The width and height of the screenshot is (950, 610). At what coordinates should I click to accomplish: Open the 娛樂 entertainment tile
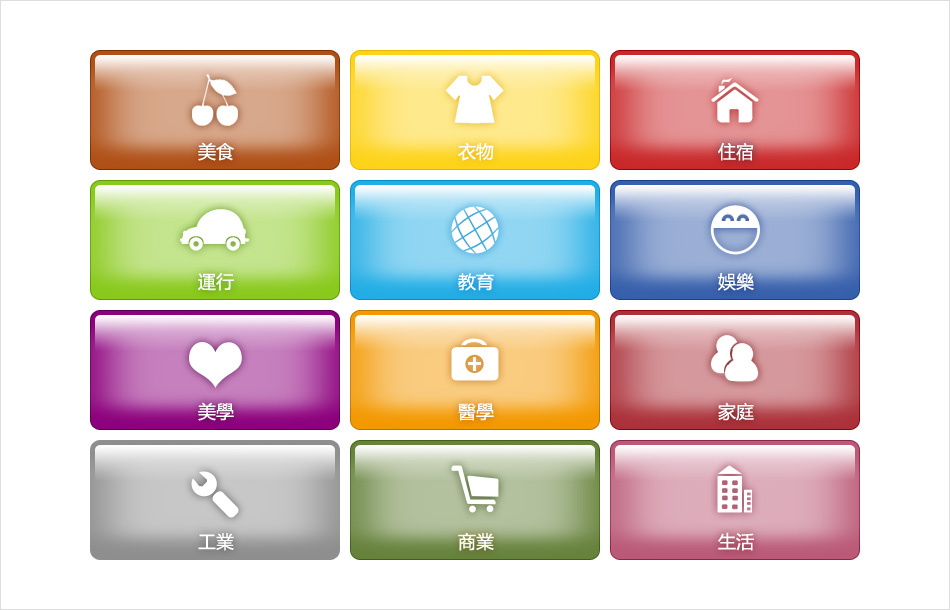pos(735,240)
